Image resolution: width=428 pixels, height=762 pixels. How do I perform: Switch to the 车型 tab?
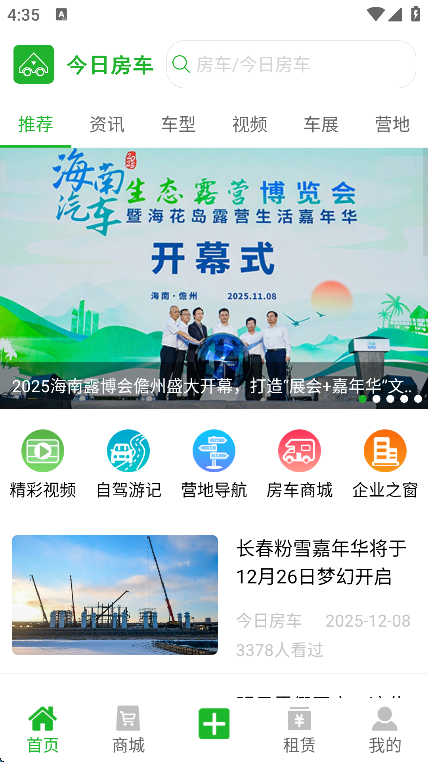(178, 124)
